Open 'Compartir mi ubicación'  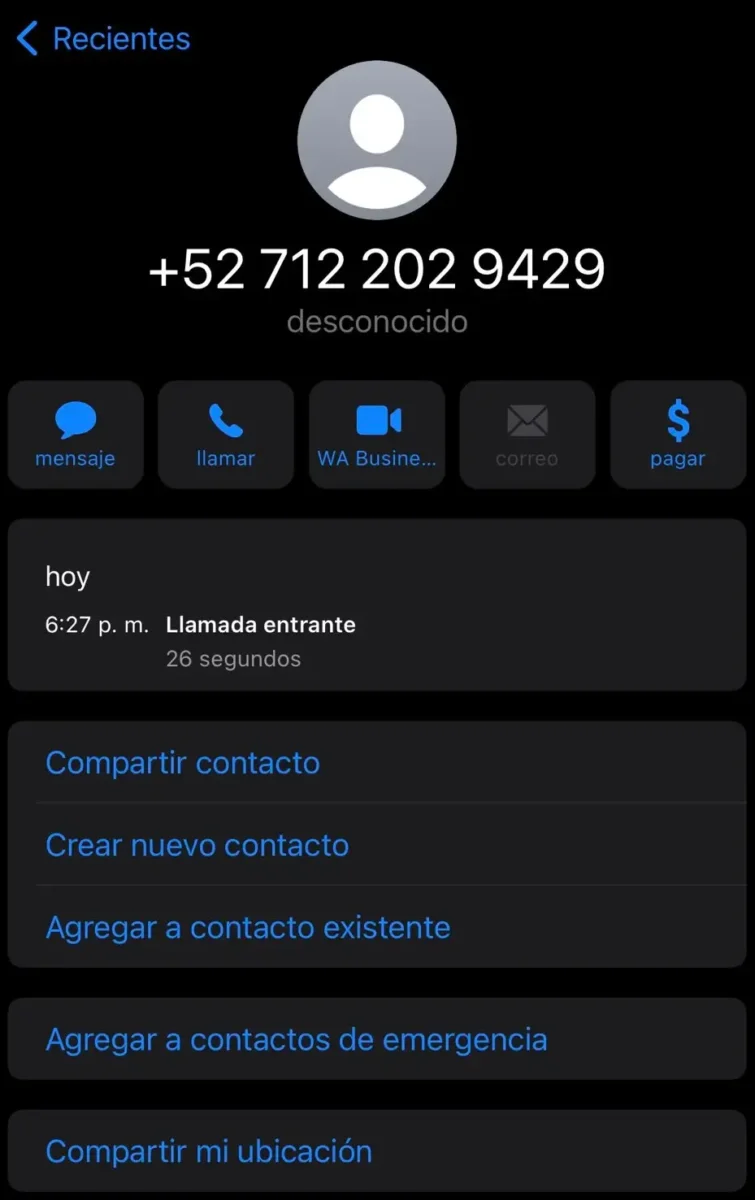pos(207,1151)
